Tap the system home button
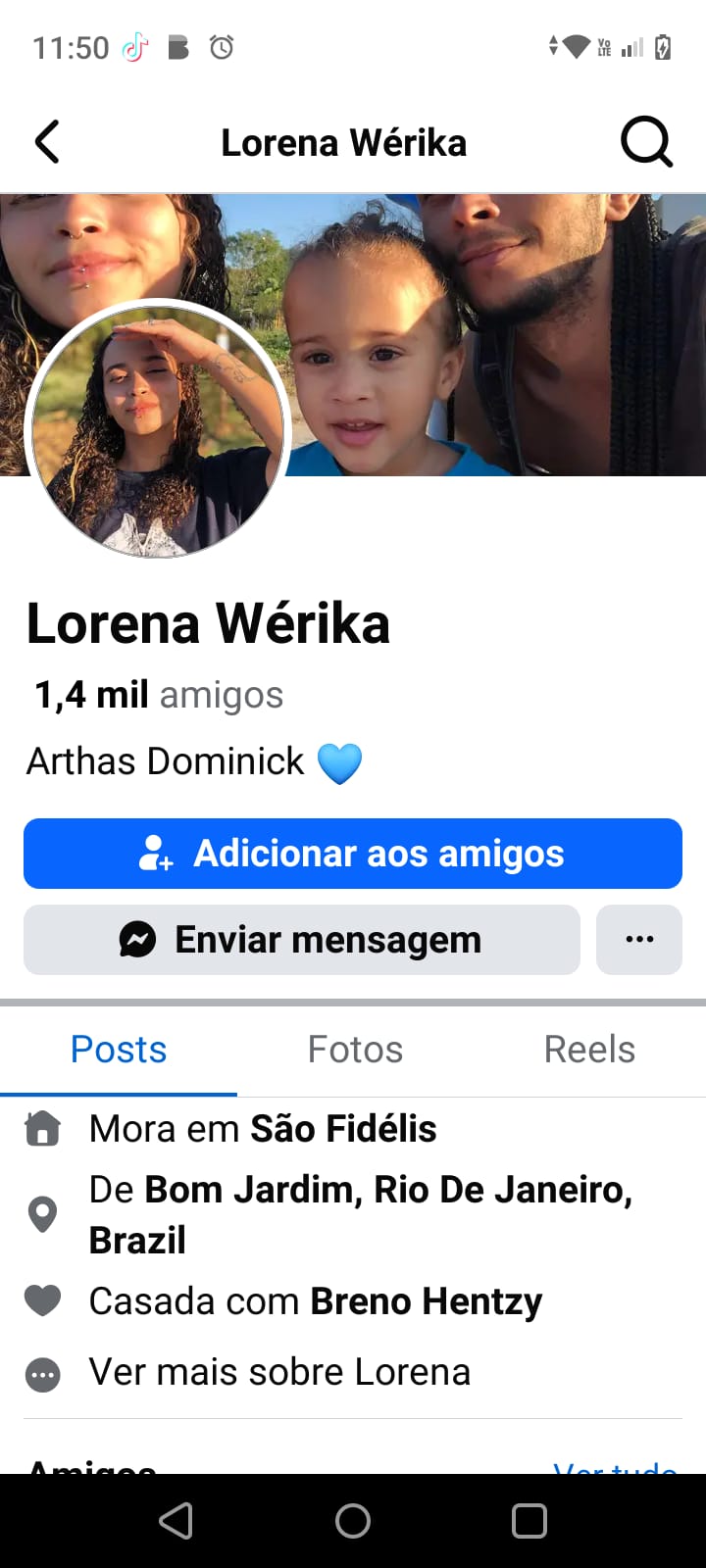This screenshot has height=1568, width=706. point(353,1521)
